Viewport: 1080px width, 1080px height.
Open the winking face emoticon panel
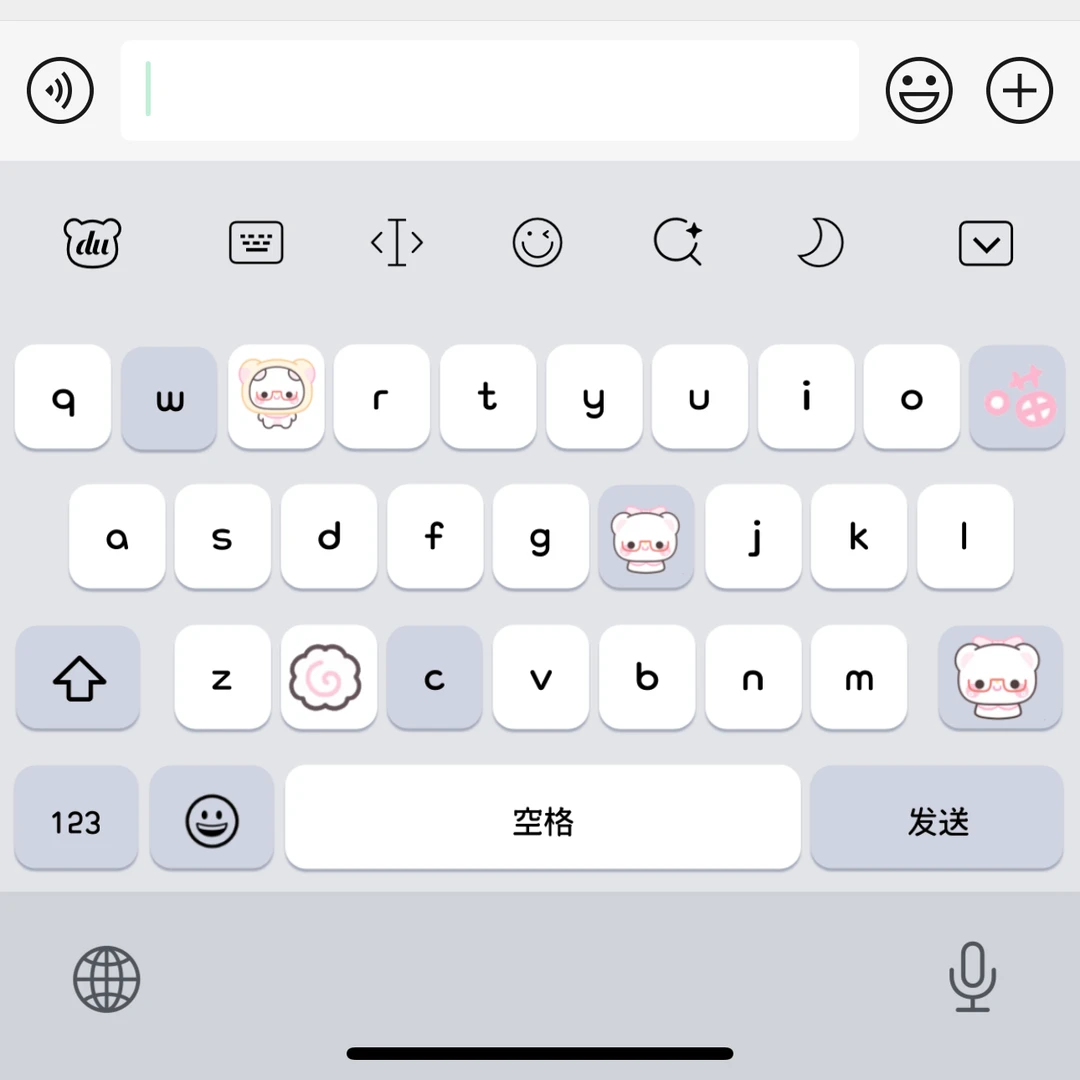537,243
